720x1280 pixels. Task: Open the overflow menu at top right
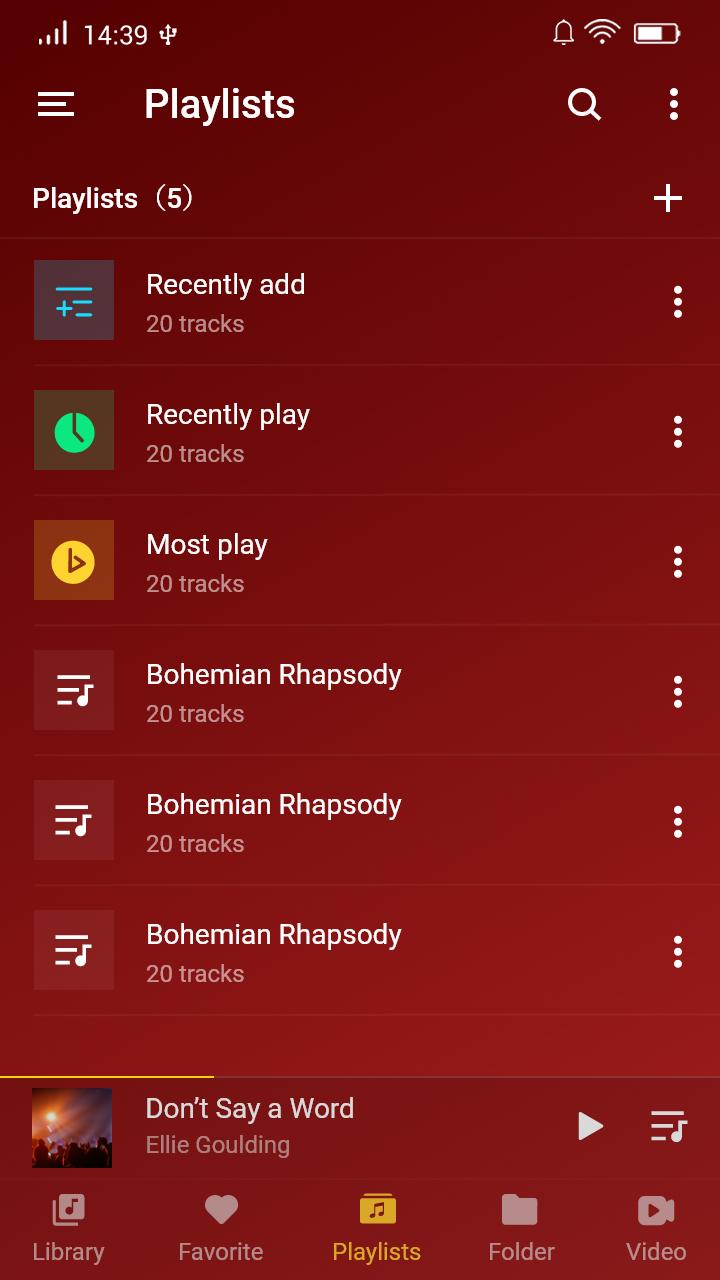coord(672,104)
